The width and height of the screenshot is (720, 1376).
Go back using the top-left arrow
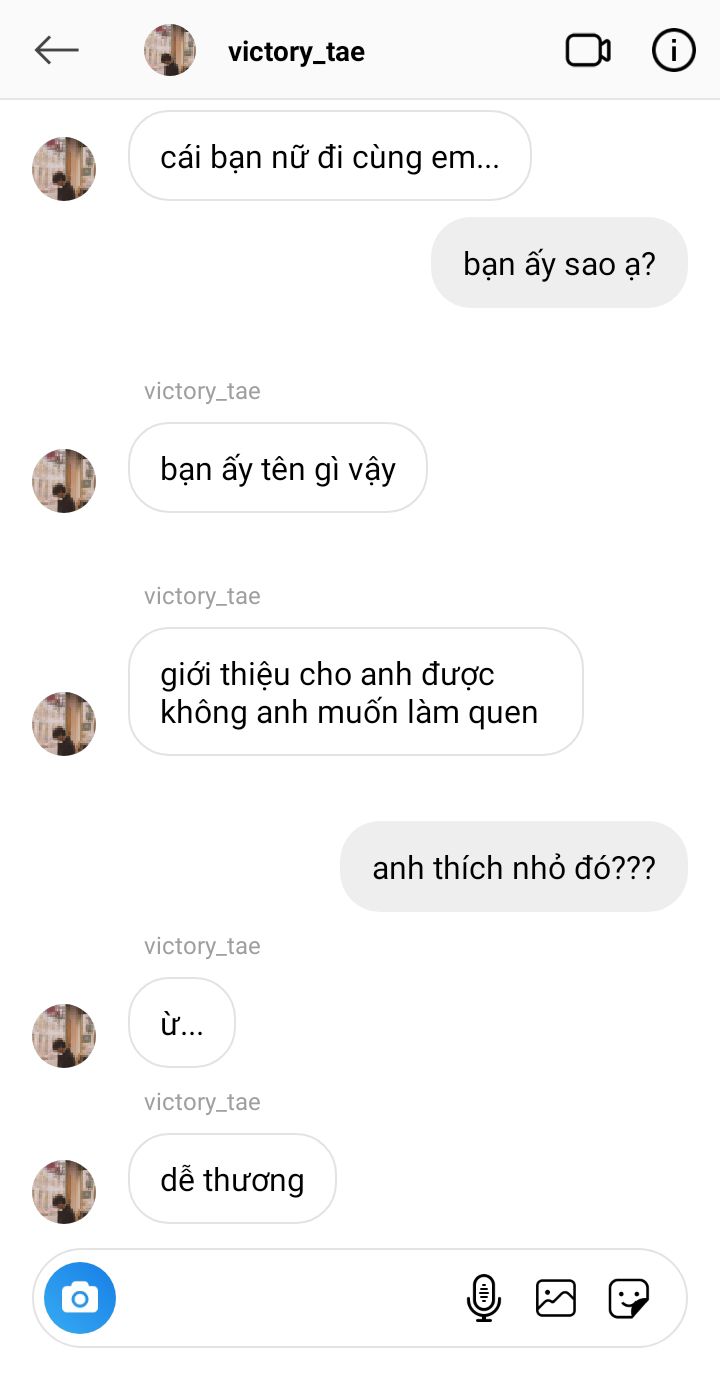point(56,50)
